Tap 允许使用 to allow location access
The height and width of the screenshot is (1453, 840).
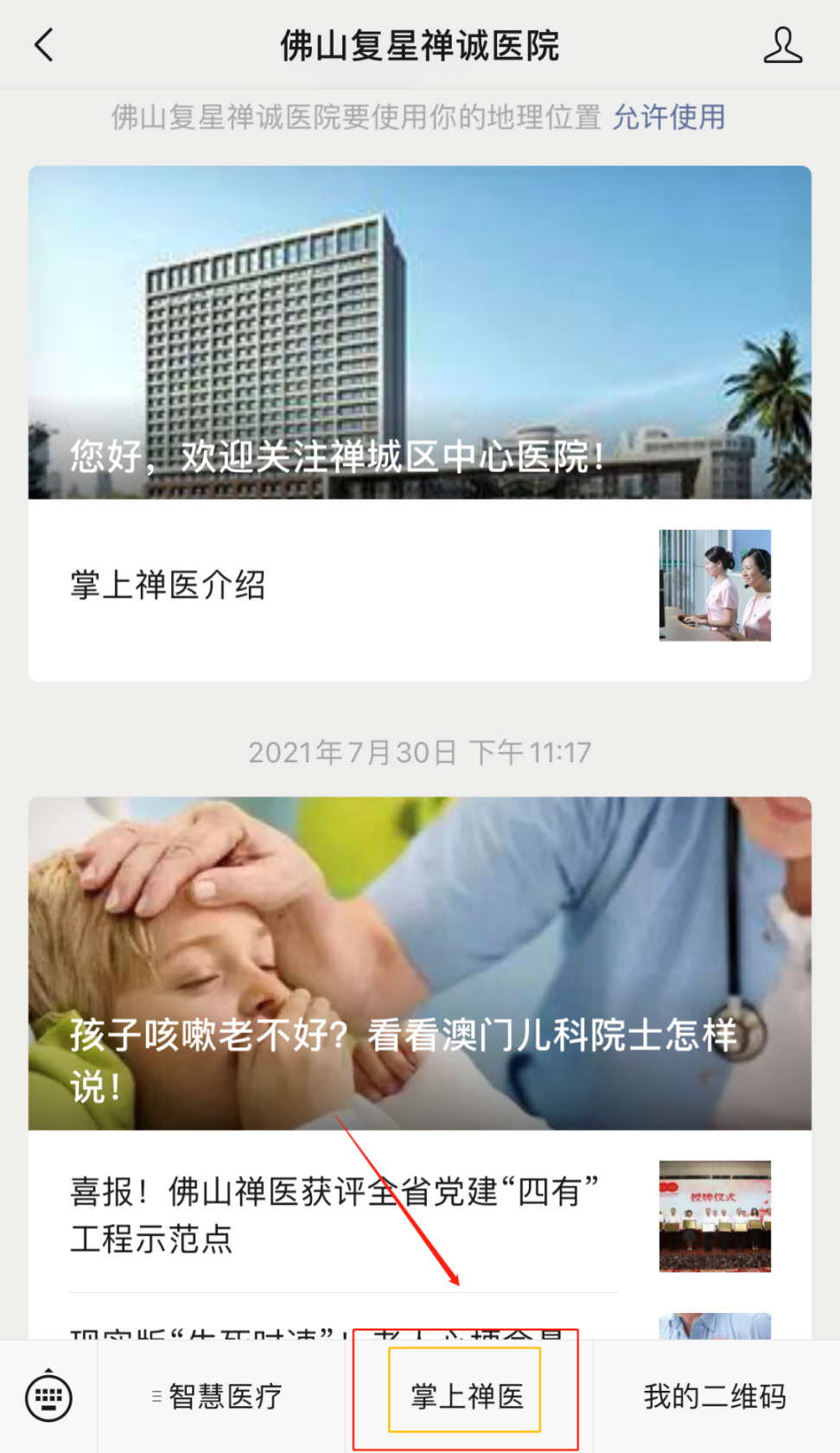[669, 117]
